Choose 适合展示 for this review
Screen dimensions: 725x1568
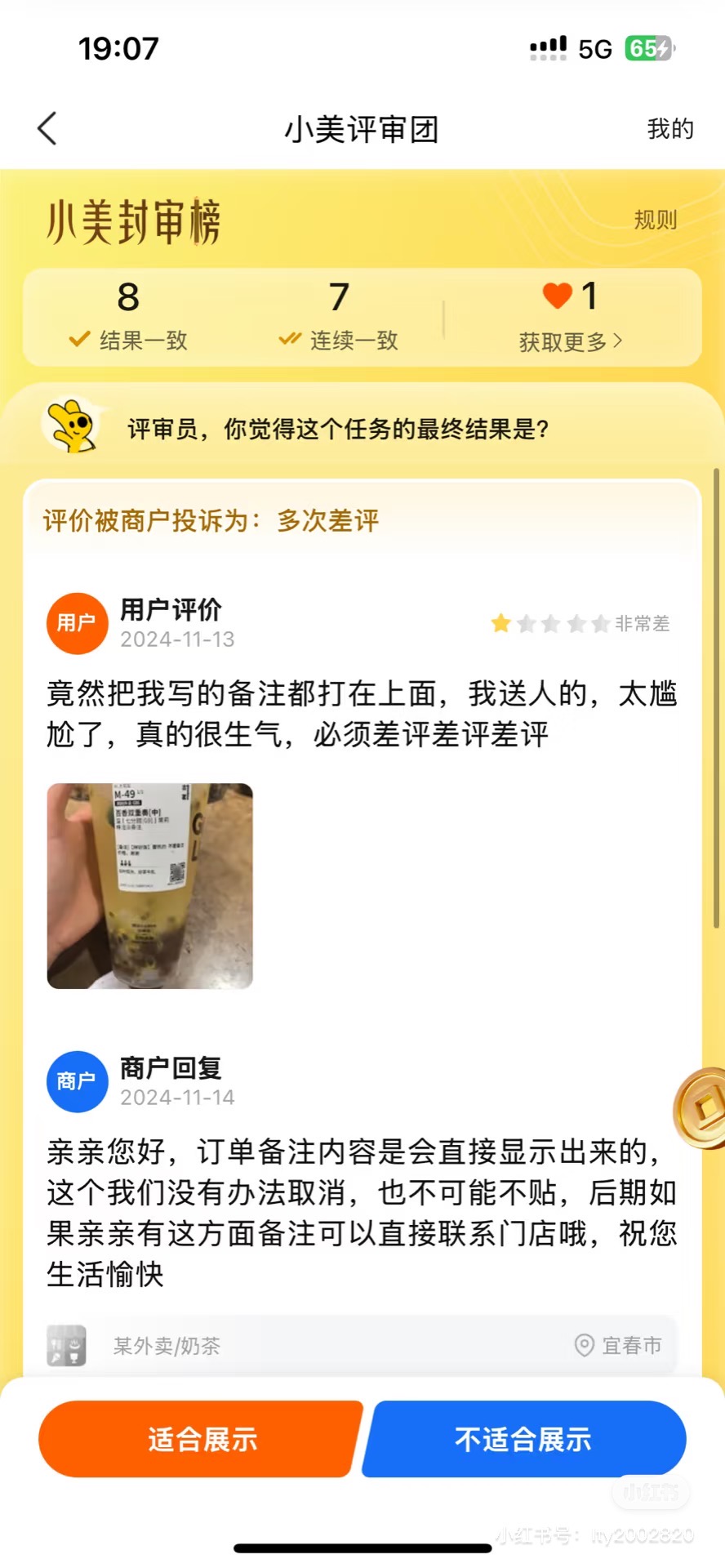click(x=201, y=1439)
